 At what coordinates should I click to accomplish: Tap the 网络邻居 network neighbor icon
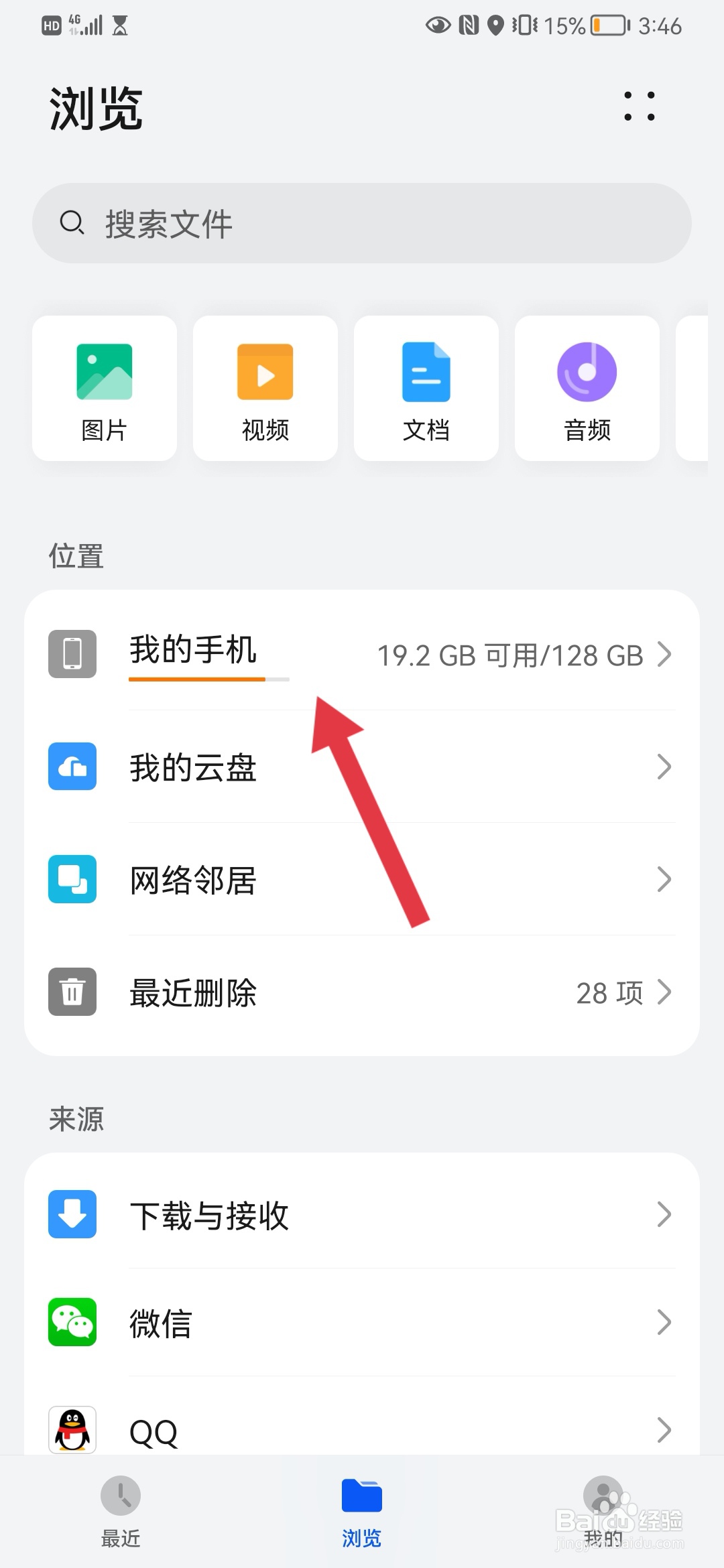(x=72, y=880)
